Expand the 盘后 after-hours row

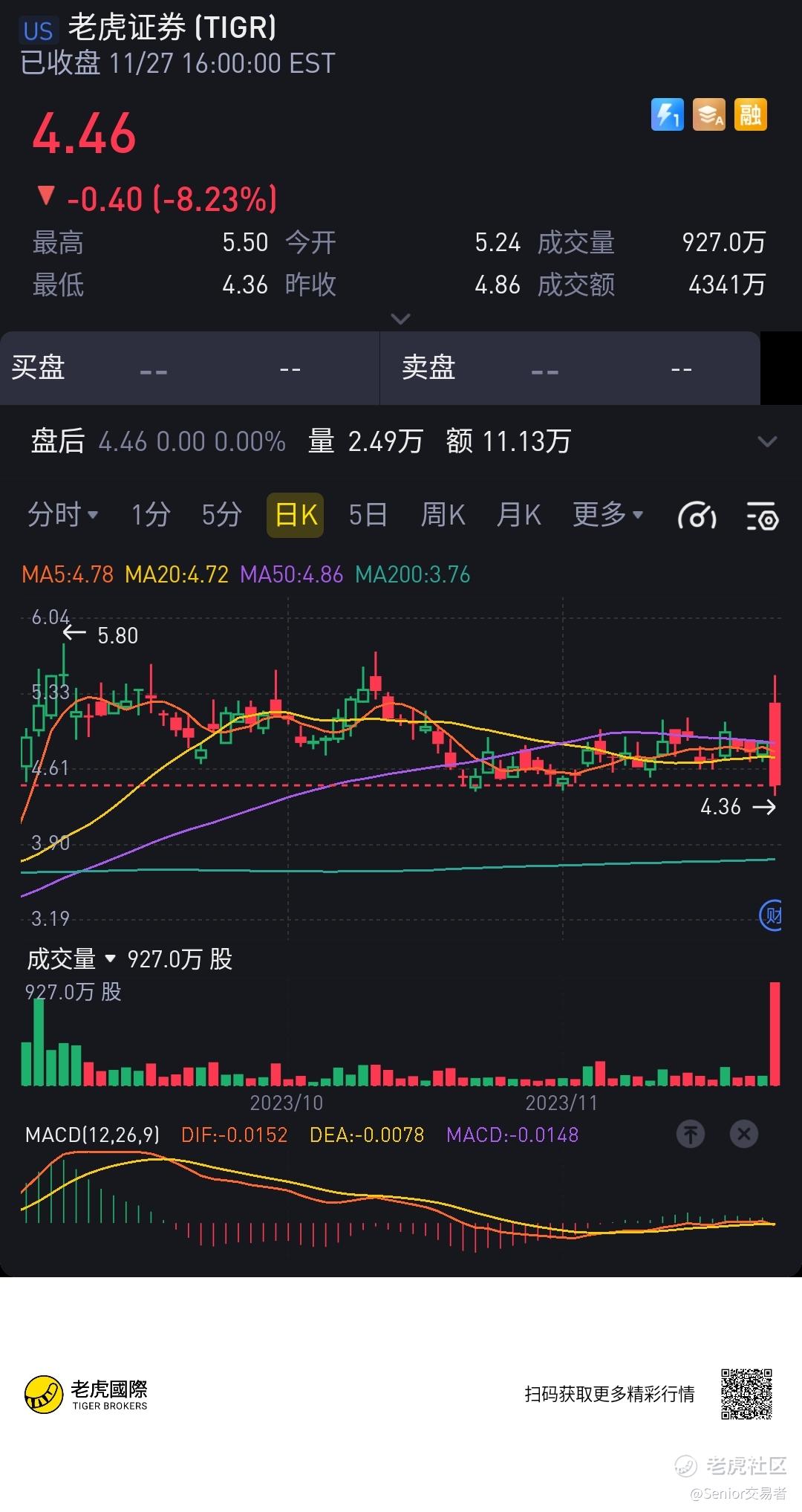pos(767,441)
